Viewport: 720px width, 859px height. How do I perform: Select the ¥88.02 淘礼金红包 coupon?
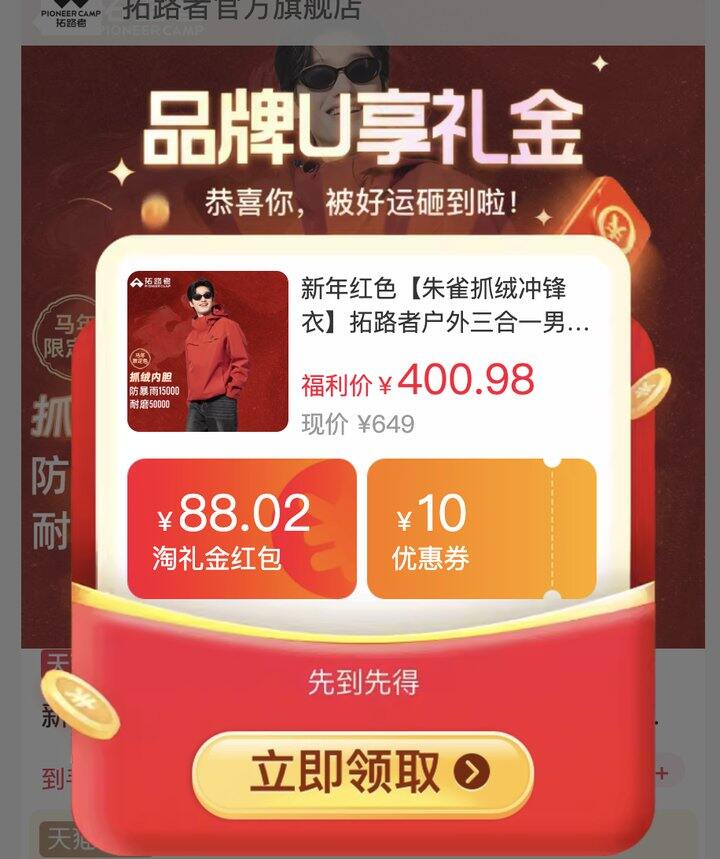(241, 529)
